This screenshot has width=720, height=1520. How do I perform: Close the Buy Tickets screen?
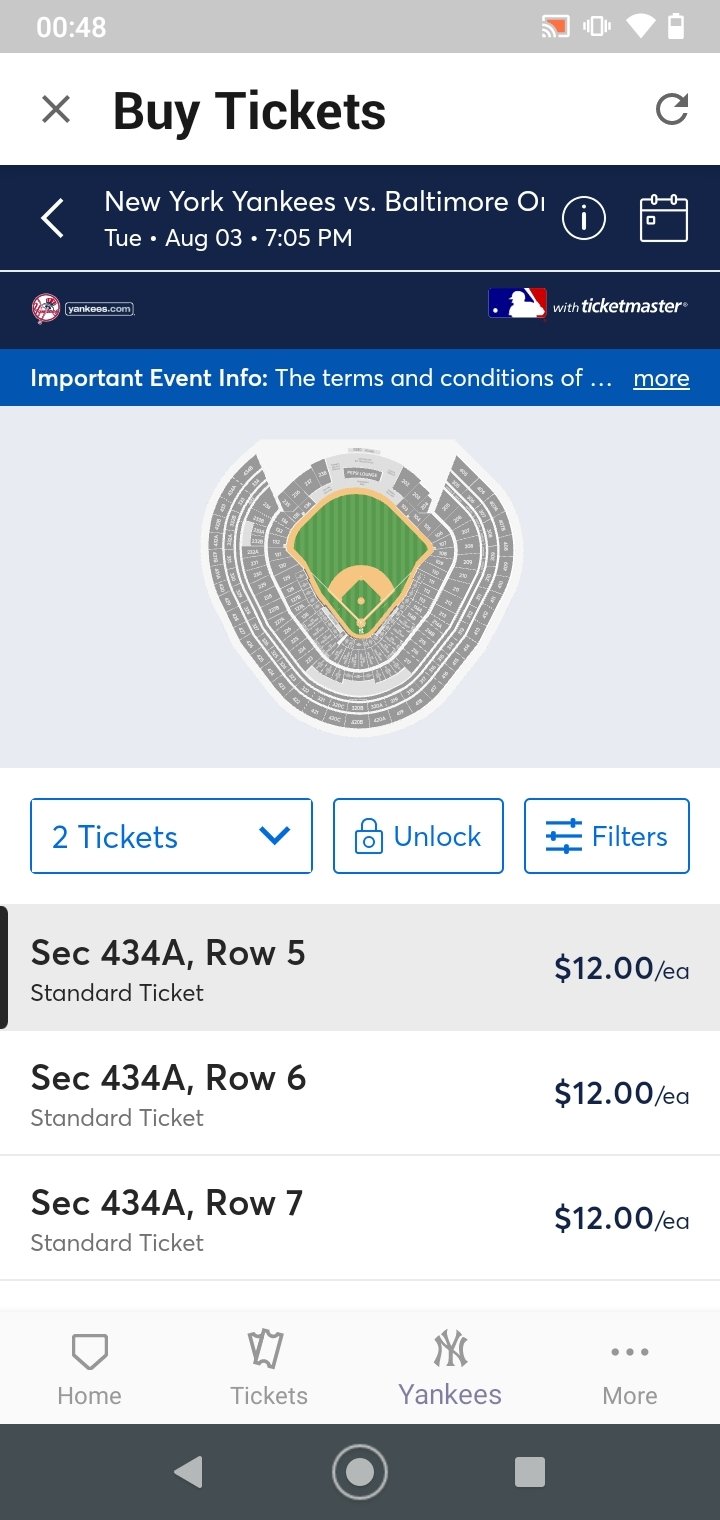[56, 109]
